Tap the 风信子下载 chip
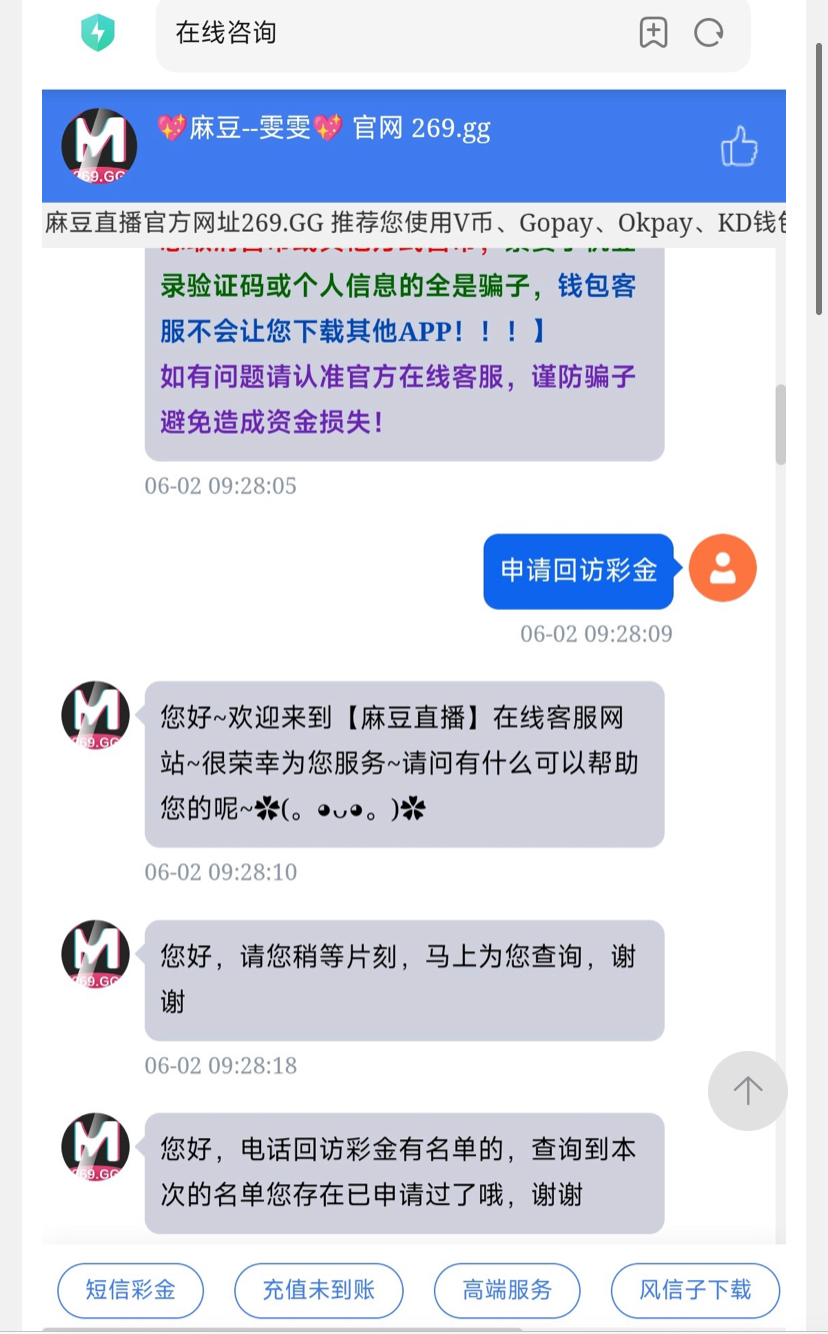 (695, 1290)
